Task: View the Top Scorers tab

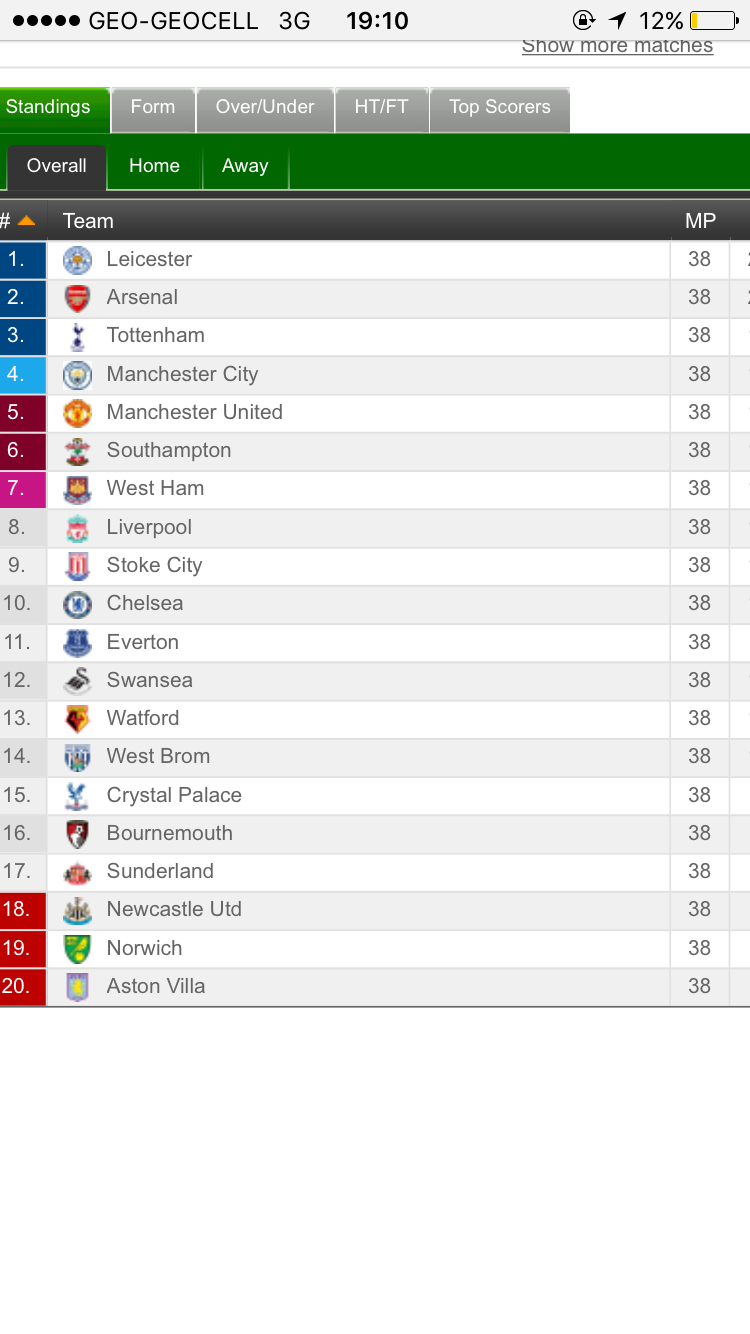Action: [x=500, y=108]
